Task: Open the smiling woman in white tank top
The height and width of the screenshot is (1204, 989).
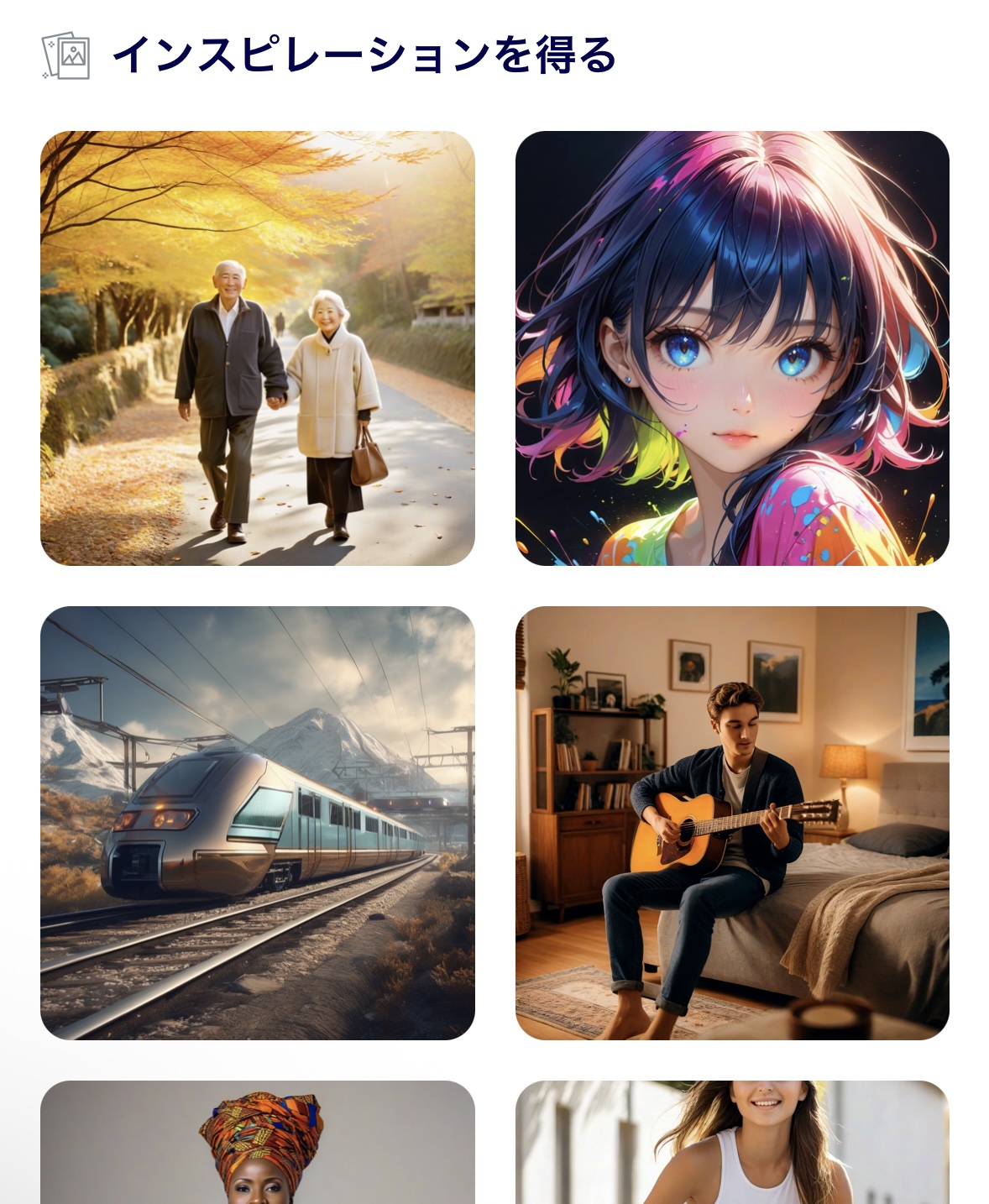Action: [x=732, y=1144]
